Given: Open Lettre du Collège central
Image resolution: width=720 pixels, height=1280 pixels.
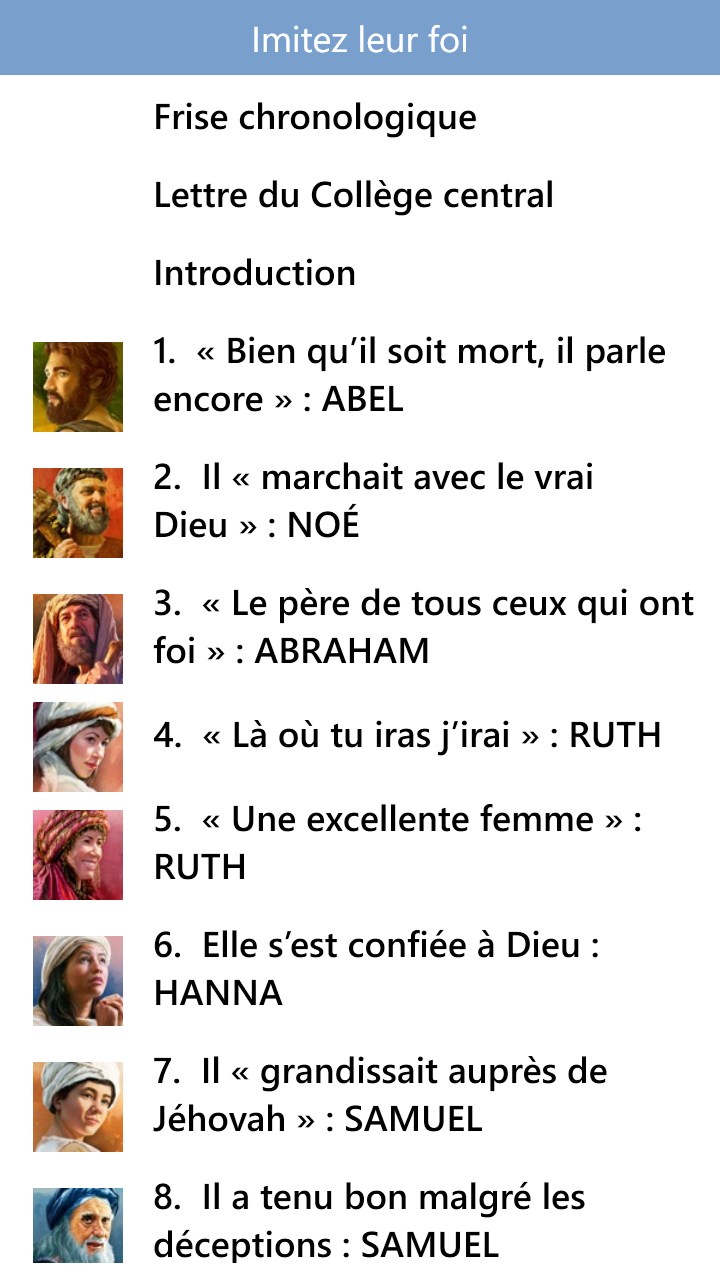Looking at the screenshot, I should point(353,195).
